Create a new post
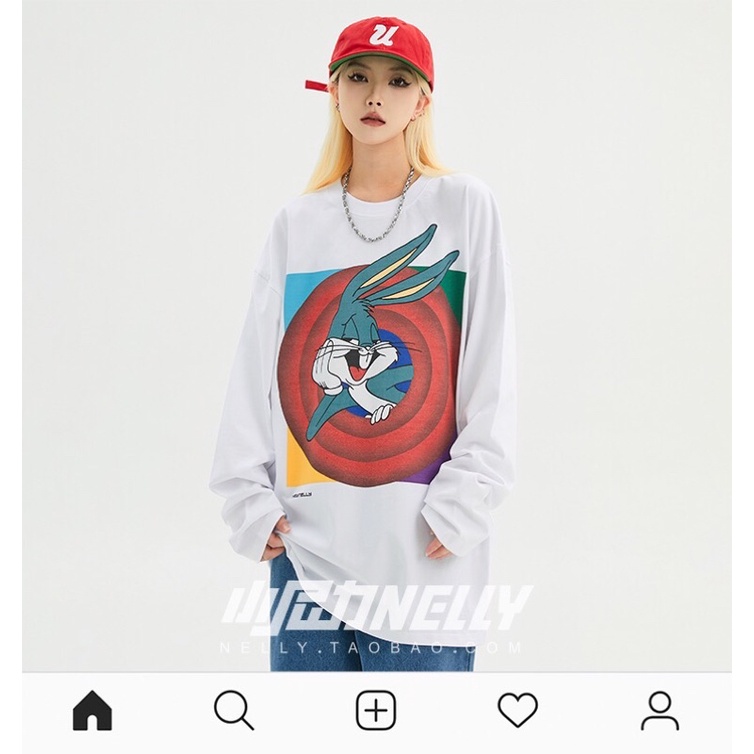The image size is (754, 754). pyautogui.click(x=376, y=711)
